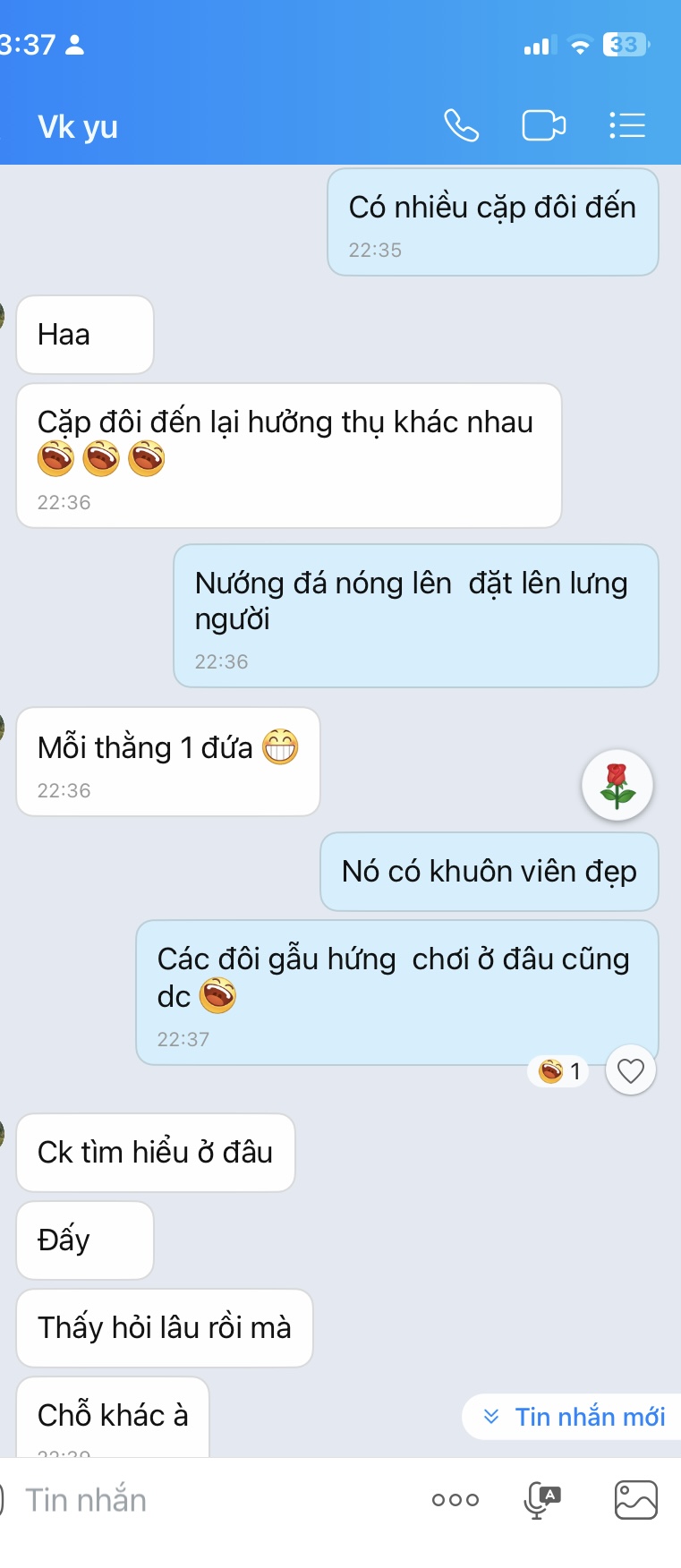This screenshot has height=1568, width=681.
Task: Jump to new messages via Tin nhắn mới
Action: [574, 1417]
